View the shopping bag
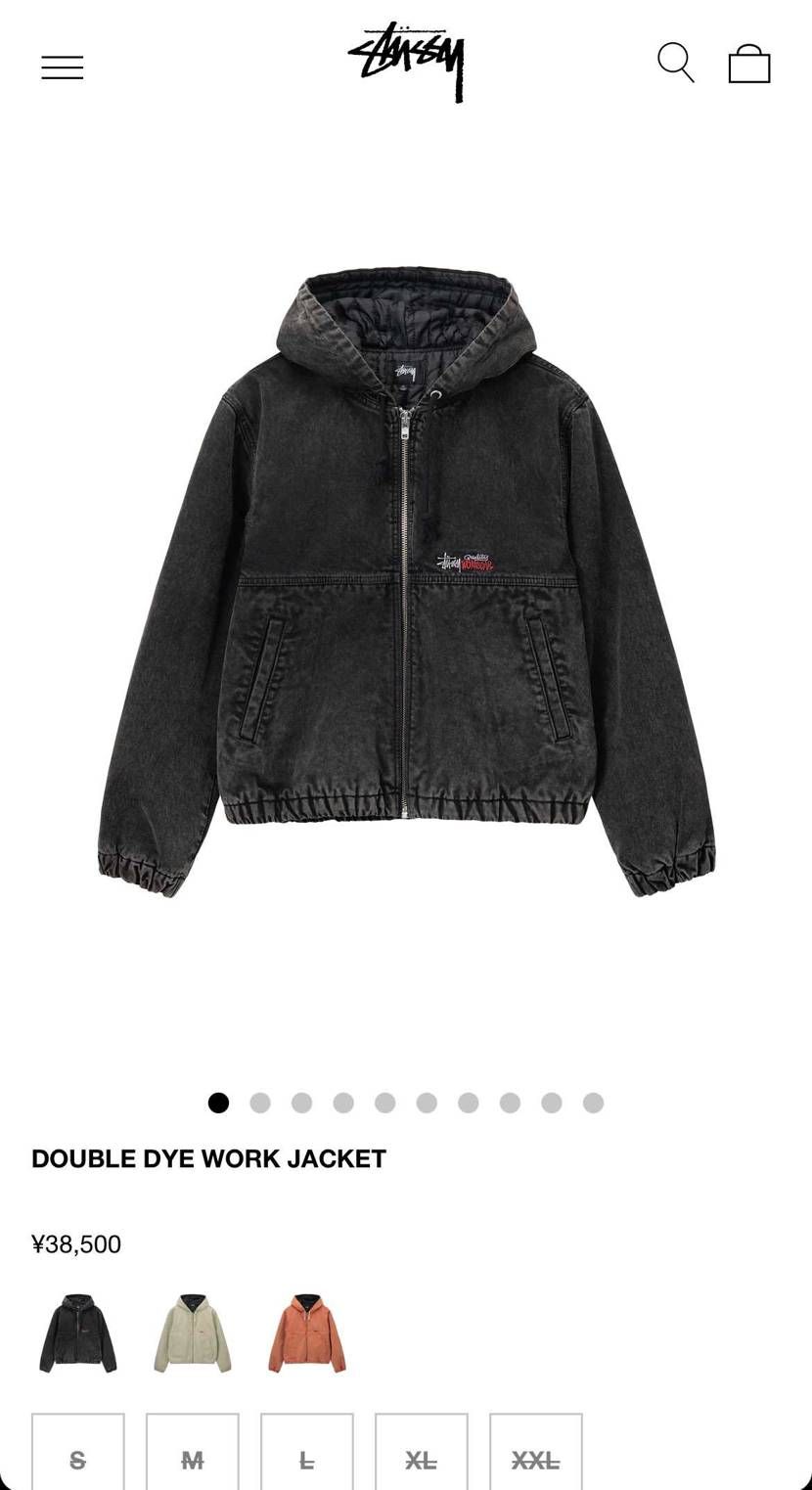 point(749,65)
